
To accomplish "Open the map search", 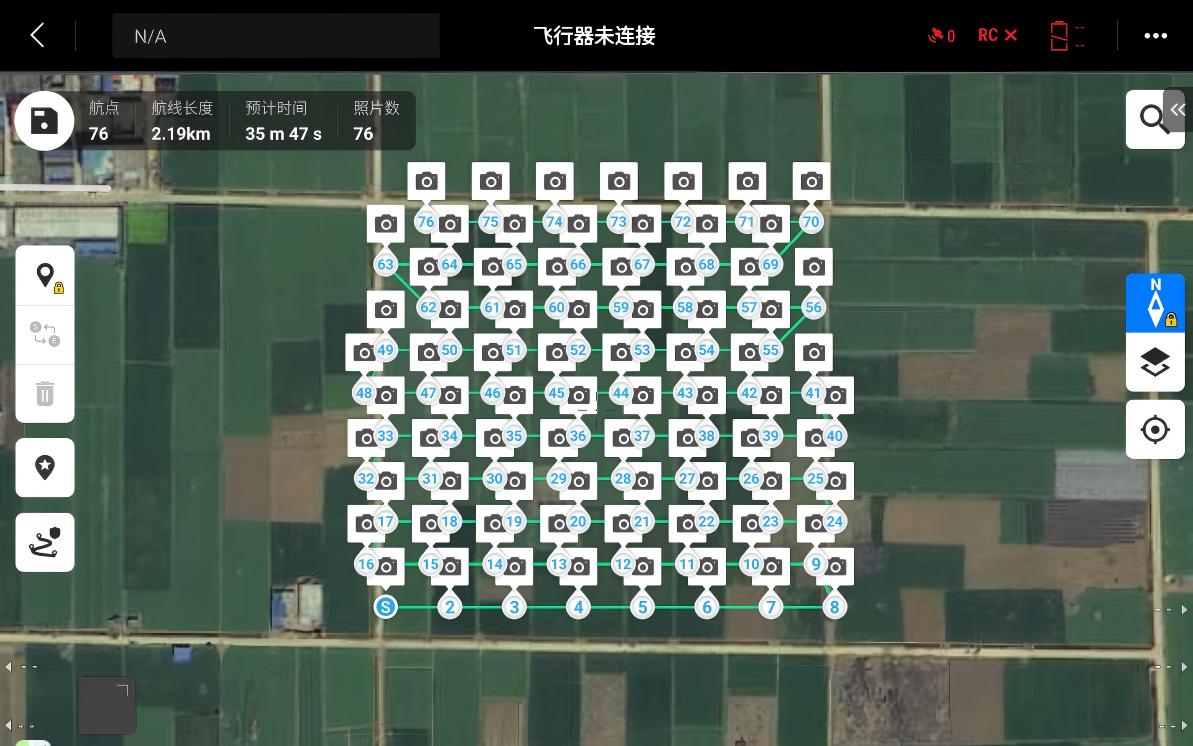I will (1153, 119).
